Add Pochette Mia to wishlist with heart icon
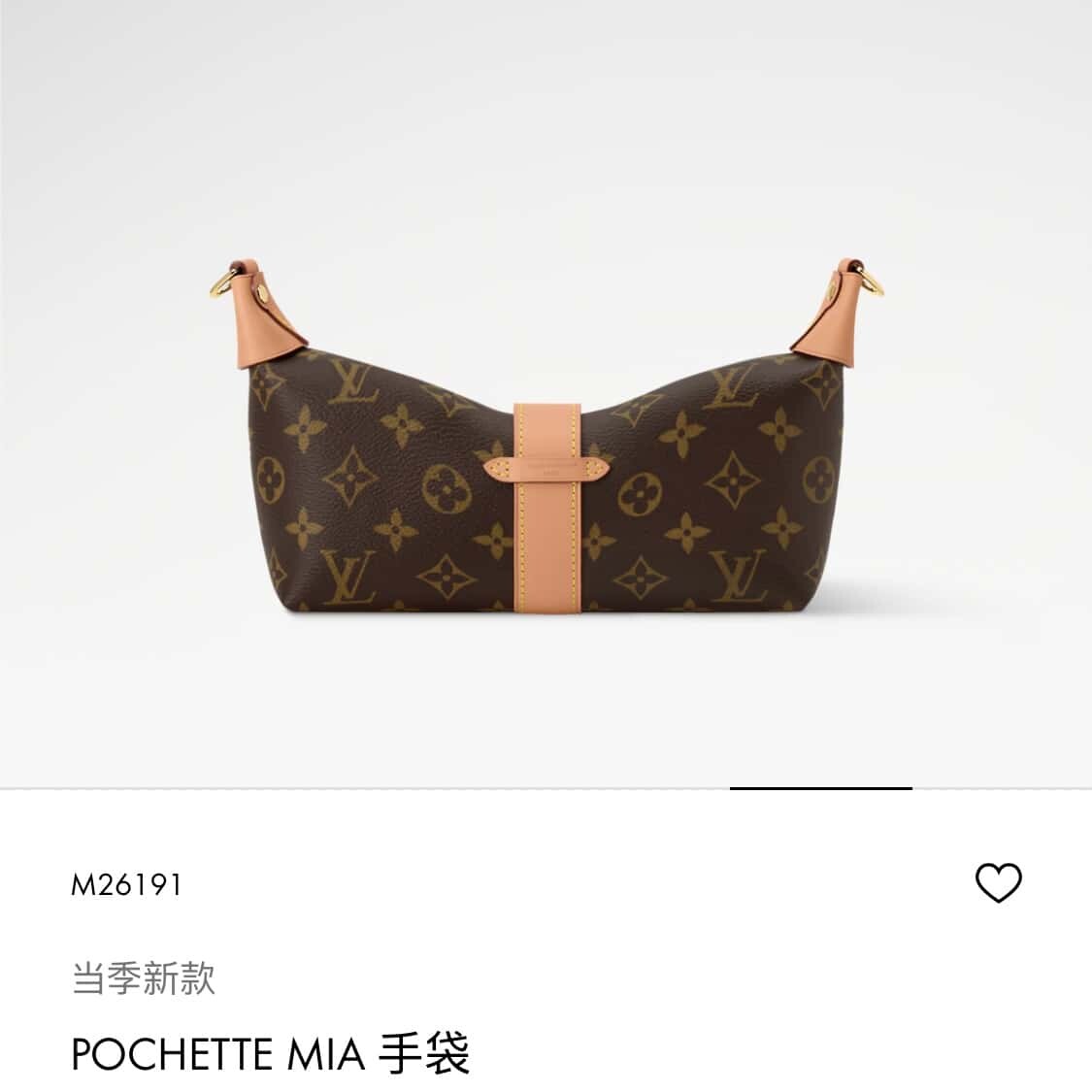The width and height of the screenshot is (1092, 1092). point(998,883)
